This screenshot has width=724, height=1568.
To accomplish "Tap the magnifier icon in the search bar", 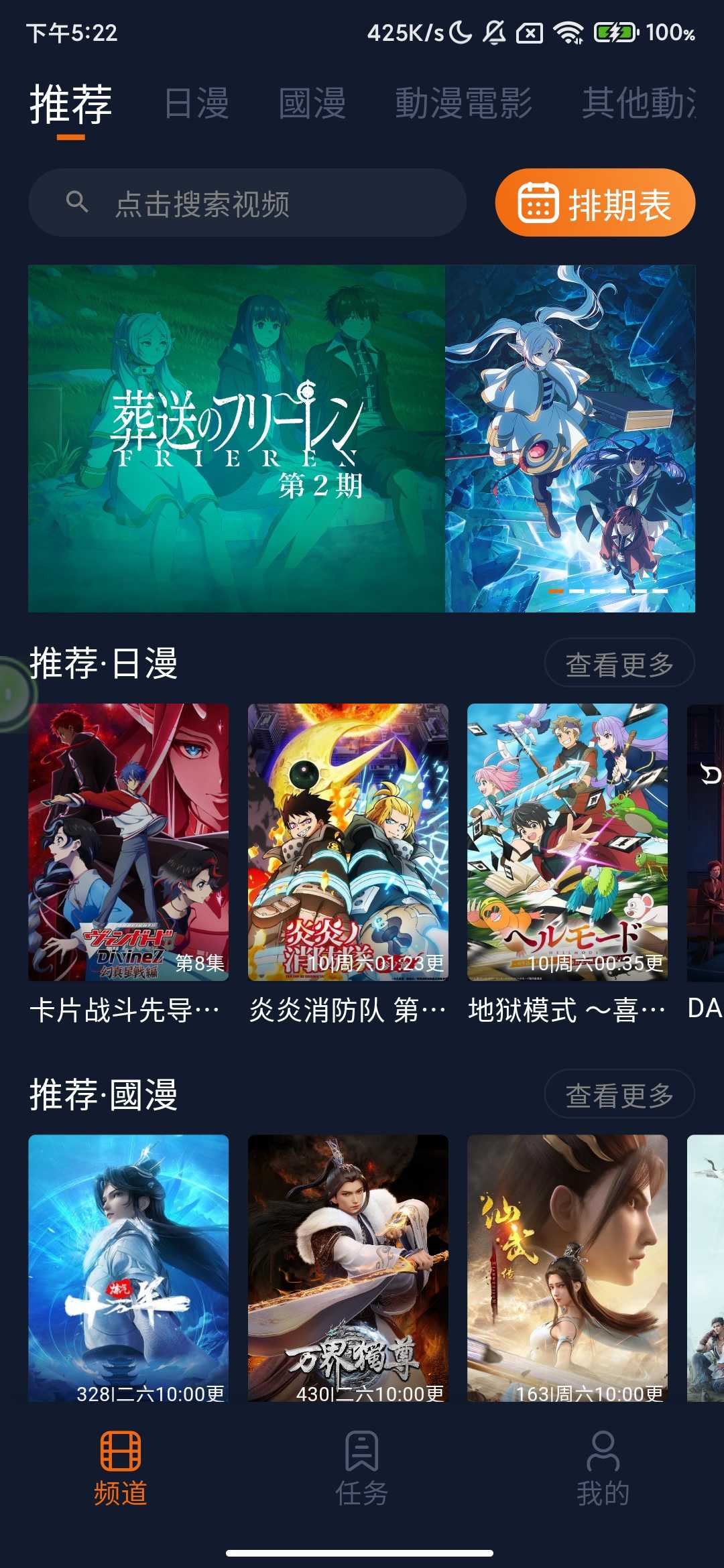I will [76, 202].
